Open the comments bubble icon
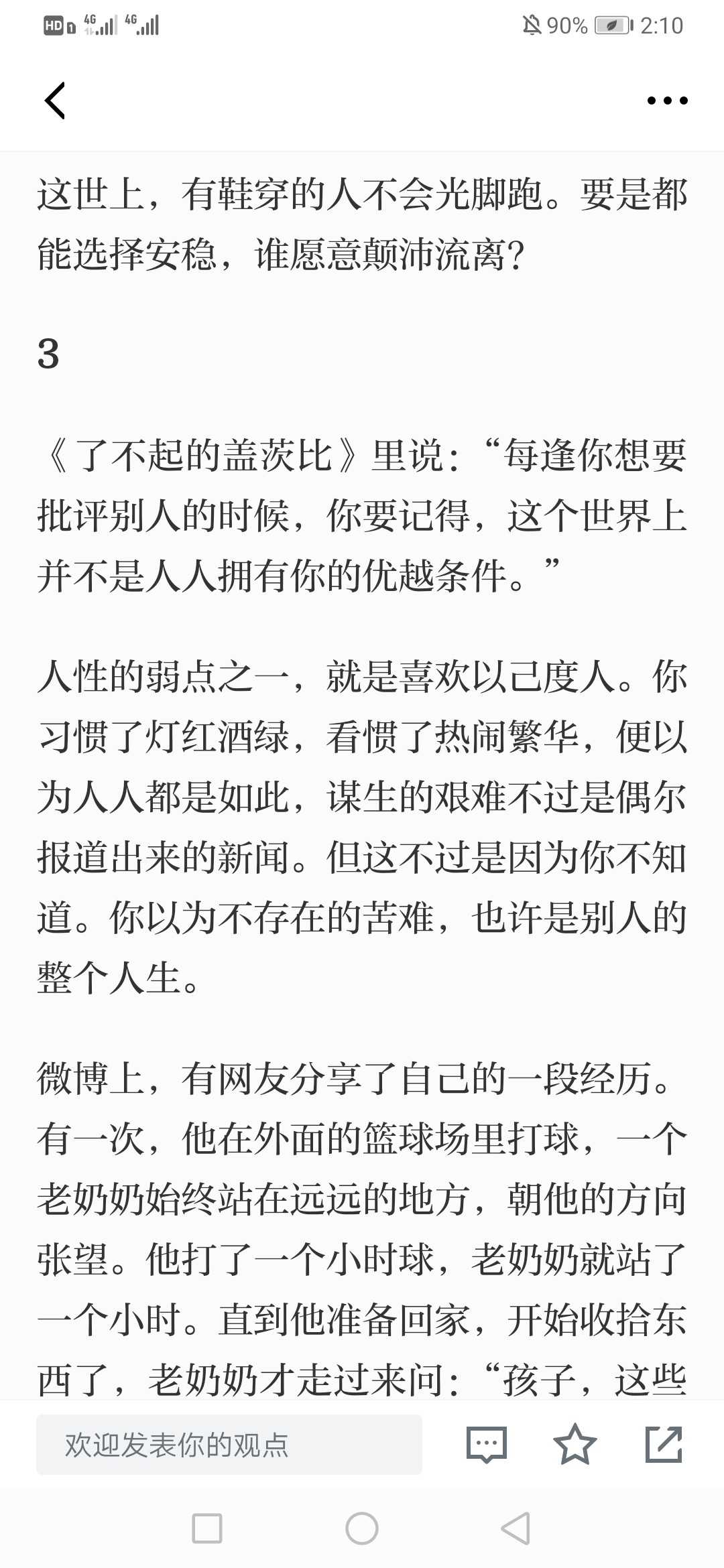Screen dimensions: 724x1568 (487, 1445)
